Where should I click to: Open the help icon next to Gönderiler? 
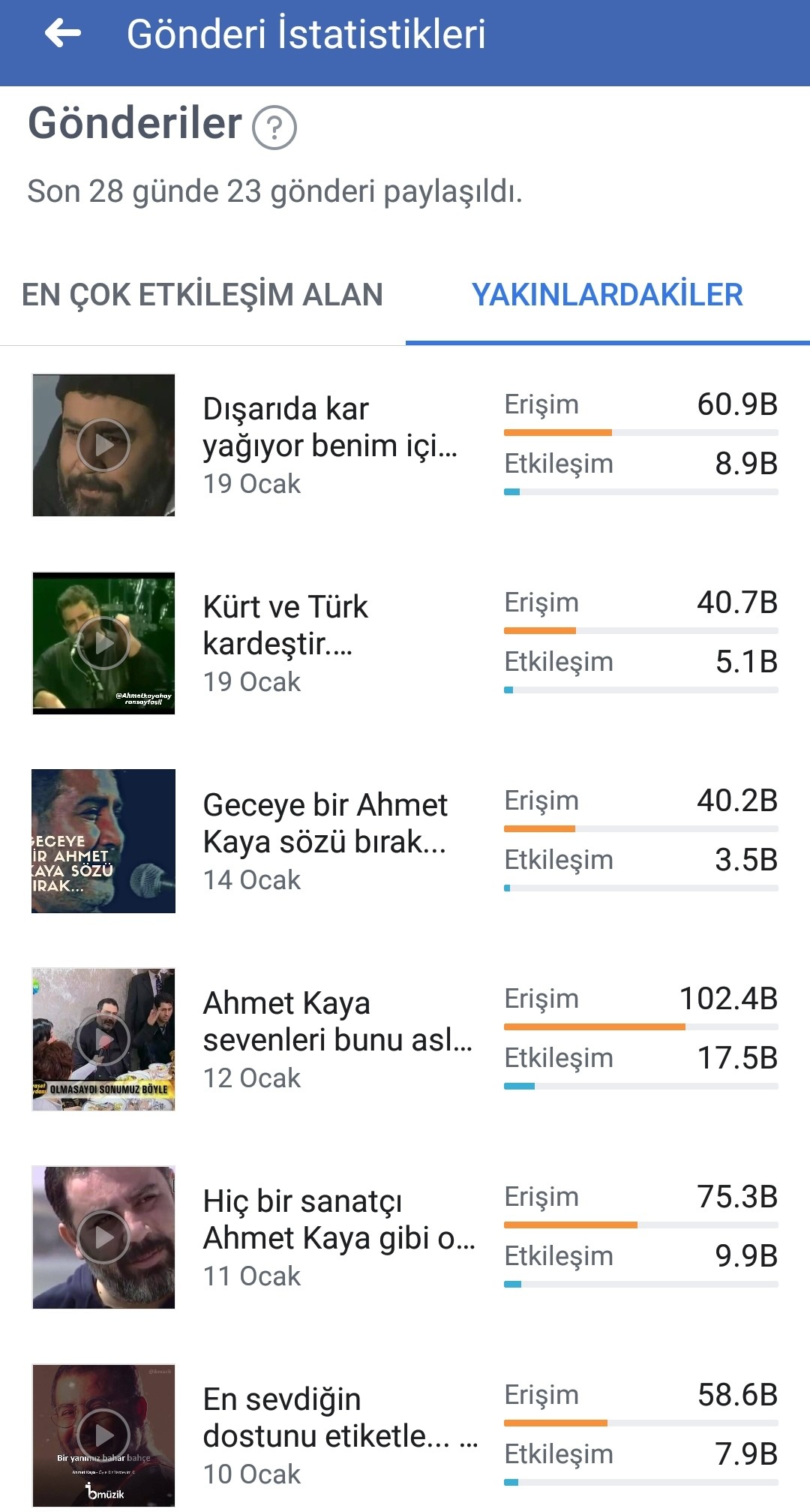[x=274, y=128]
